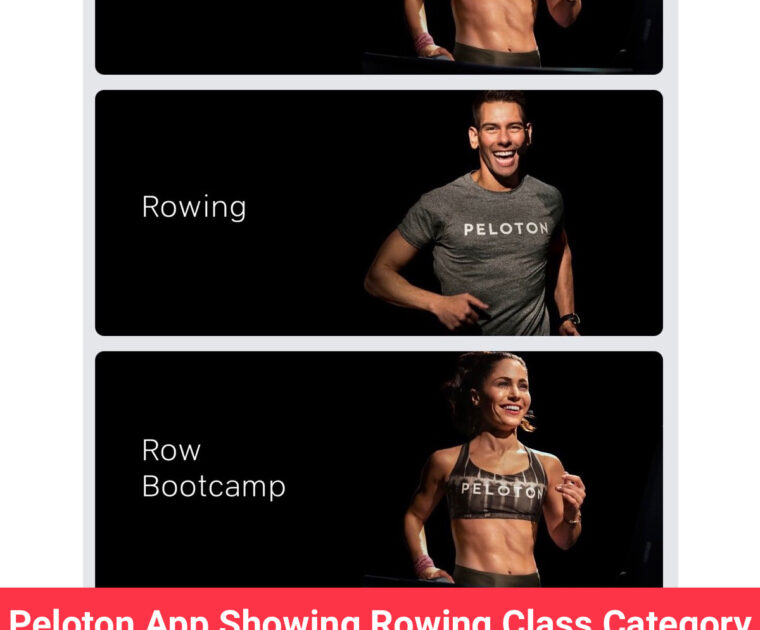Open the Rowing class category
The height and width of the screenshot is (630, 760).
pos(378,213)
